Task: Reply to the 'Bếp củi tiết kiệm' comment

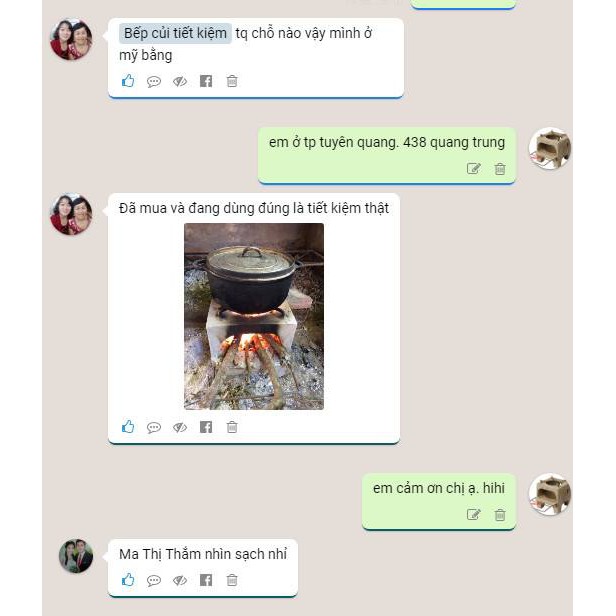Action: [154, 81]
